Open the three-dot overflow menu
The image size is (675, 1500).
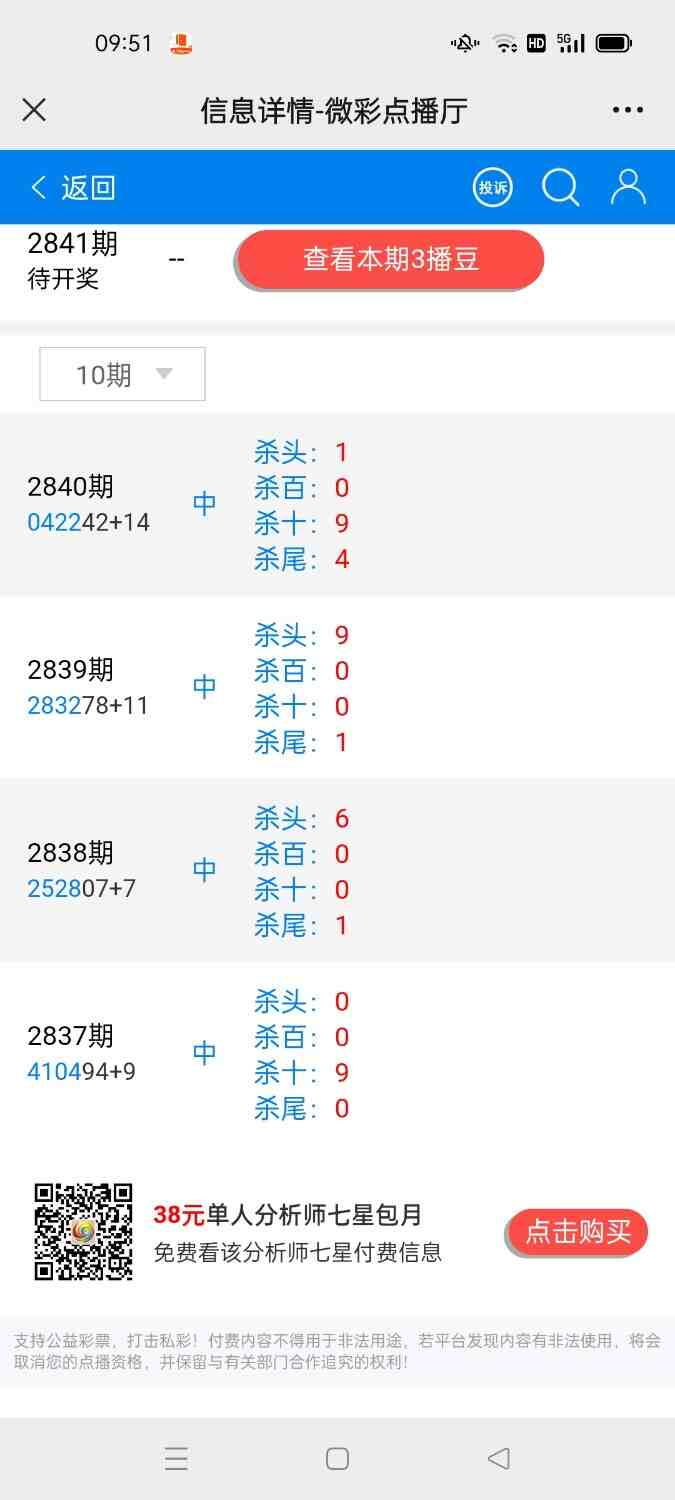(627, 110)
